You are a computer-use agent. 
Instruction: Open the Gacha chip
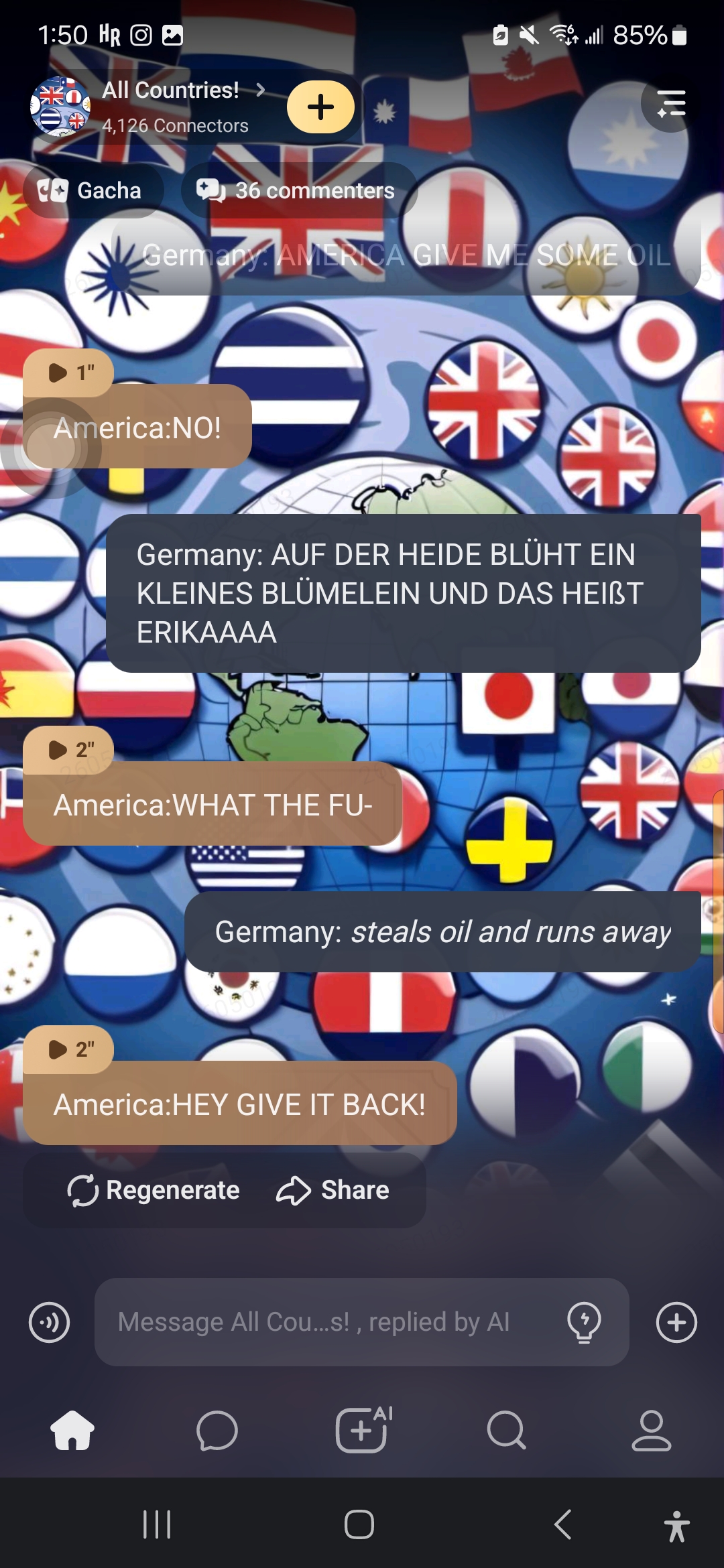[x=92, y=191]
